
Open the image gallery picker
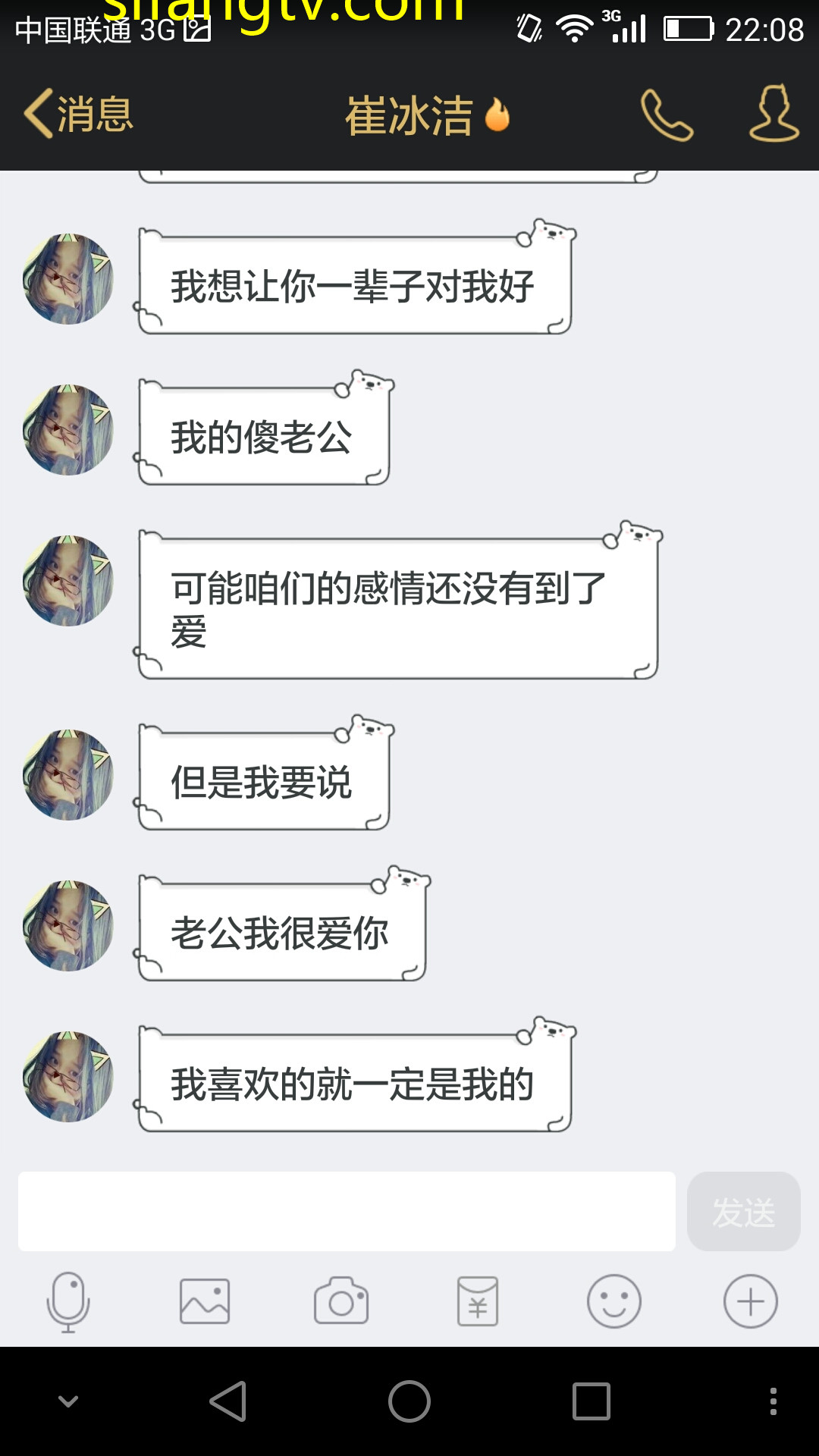(x=205, y=1301)
